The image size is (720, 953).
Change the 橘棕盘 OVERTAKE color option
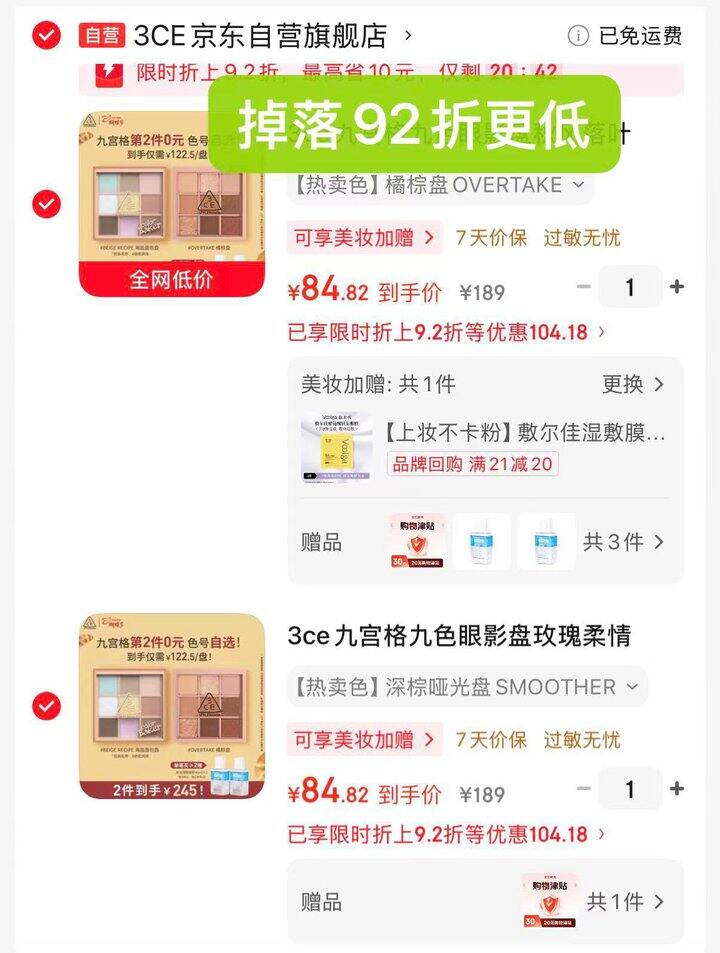440,185
